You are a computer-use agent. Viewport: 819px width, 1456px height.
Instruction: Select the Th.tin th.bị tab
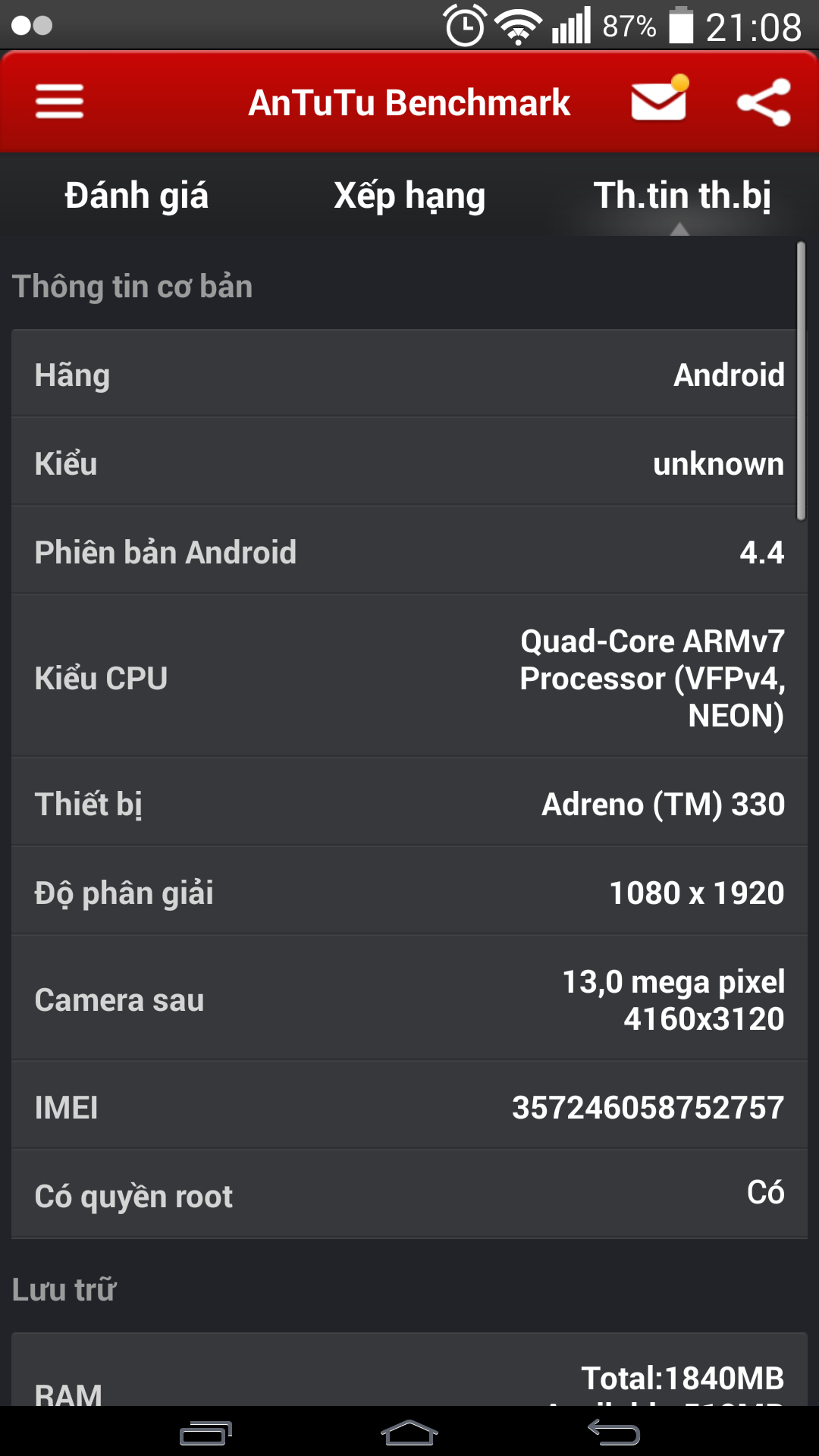[681, 195]
